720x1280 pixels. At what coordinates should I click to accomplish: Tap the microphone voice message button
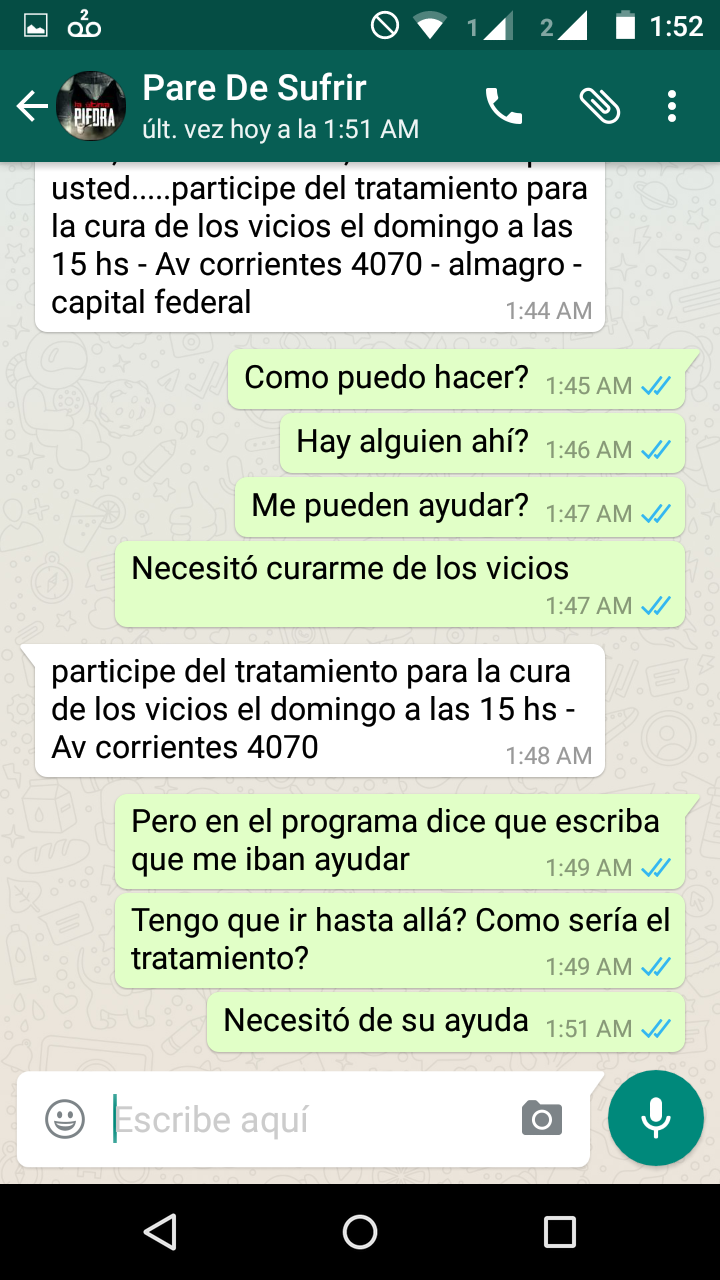pyautogui.click(x=656, y=1118)
